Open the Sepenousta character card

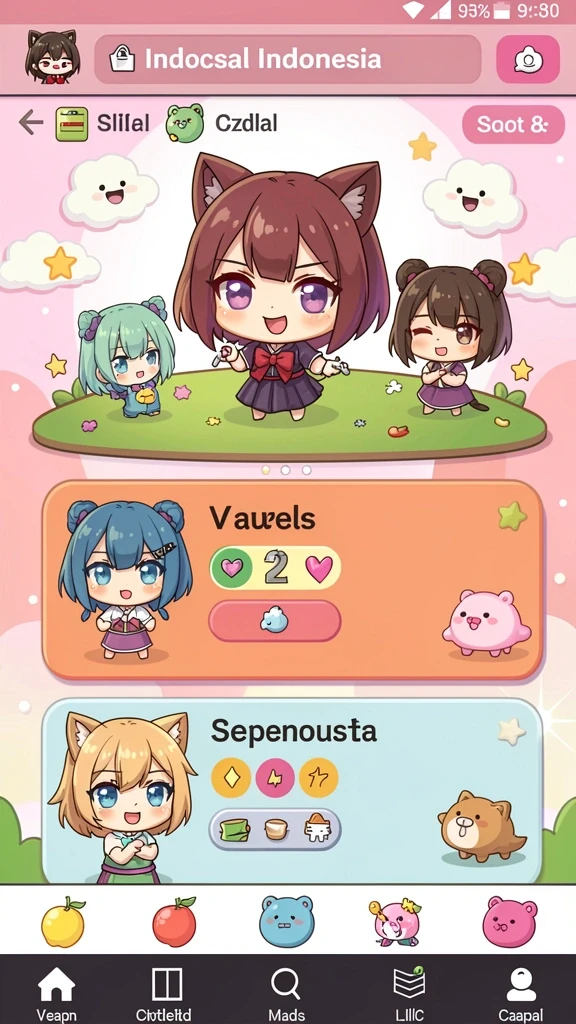(x=292, y=790)
